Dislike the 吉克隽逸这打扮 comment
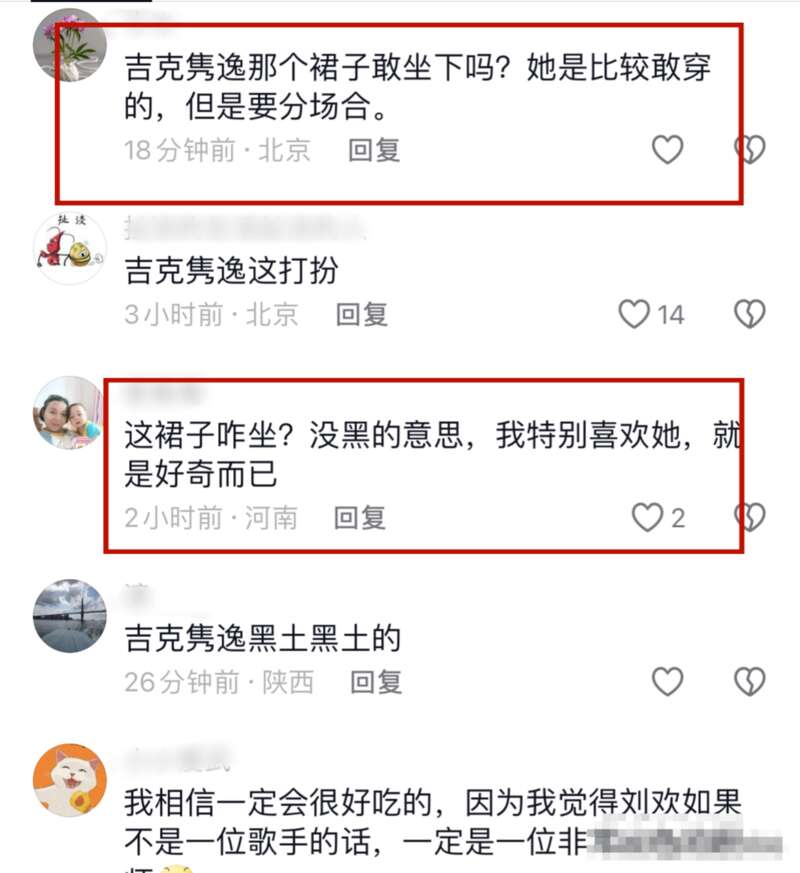The image size is (800, 873). pyautogui.click(x=749, y=314)
